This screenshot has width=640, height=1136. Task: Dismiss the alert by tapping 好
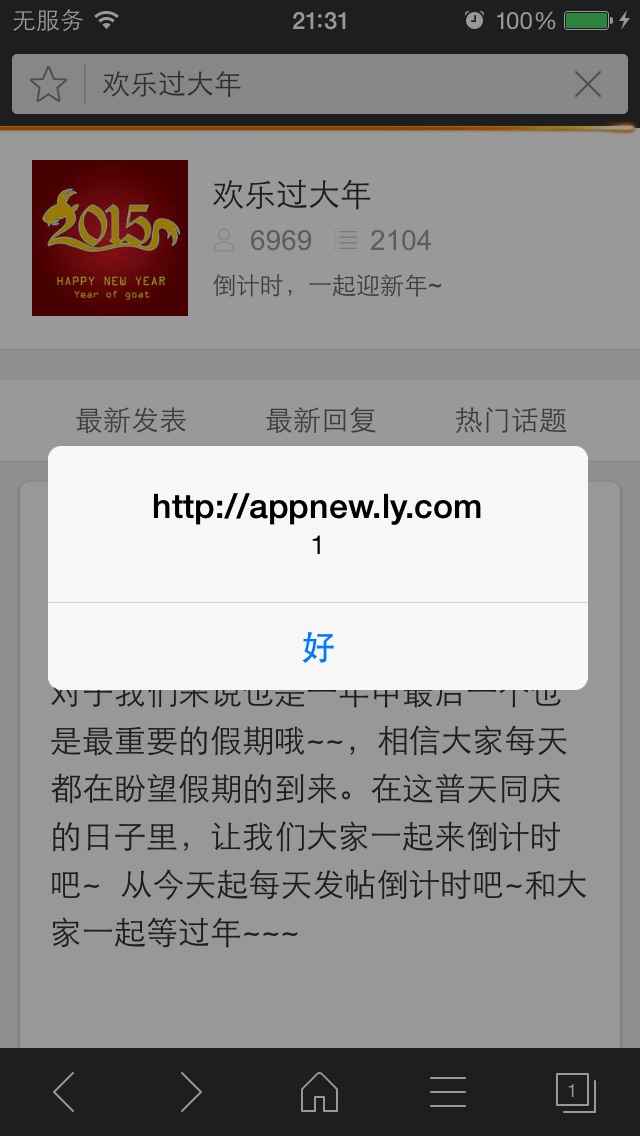pos(318,646)
